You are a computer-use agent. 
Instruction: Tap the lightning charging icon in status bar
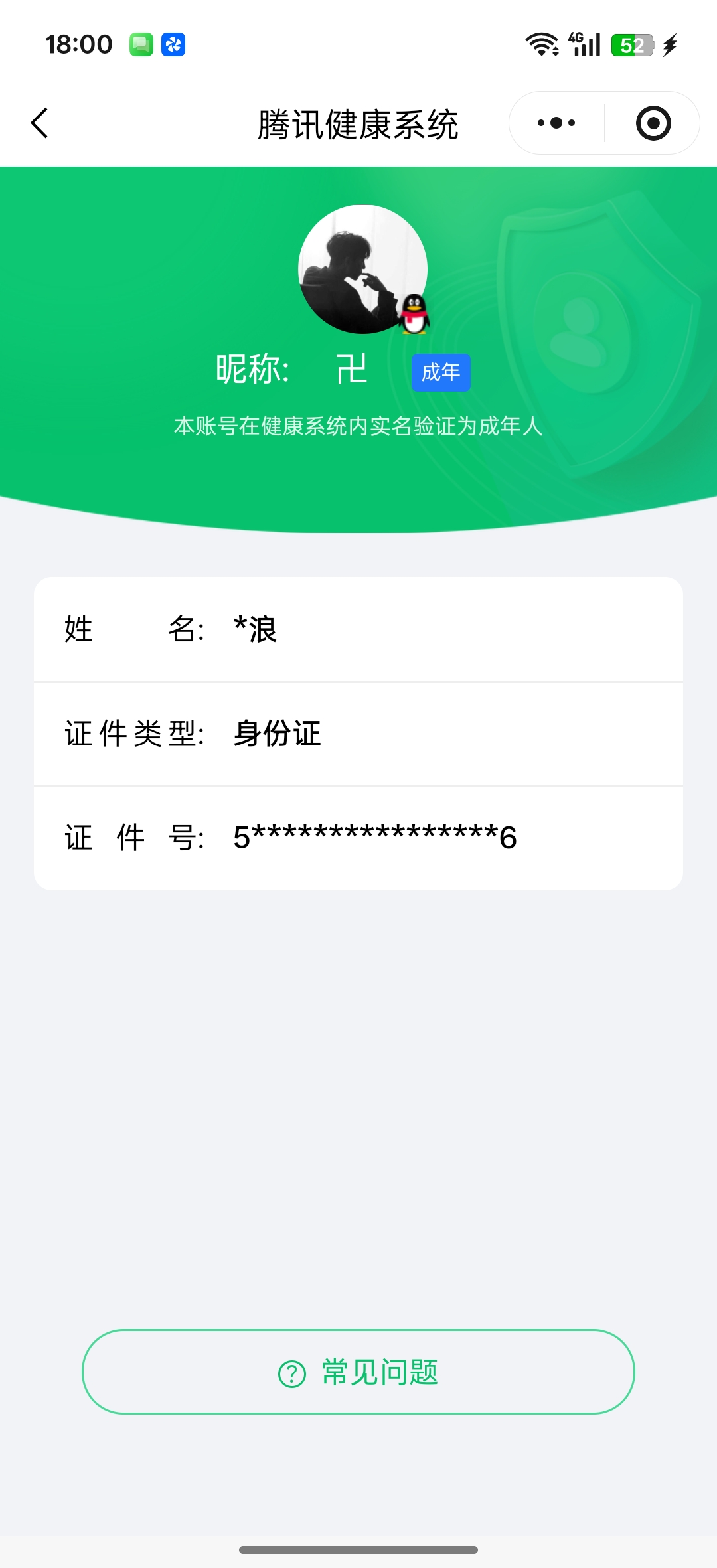coord(671,44)
